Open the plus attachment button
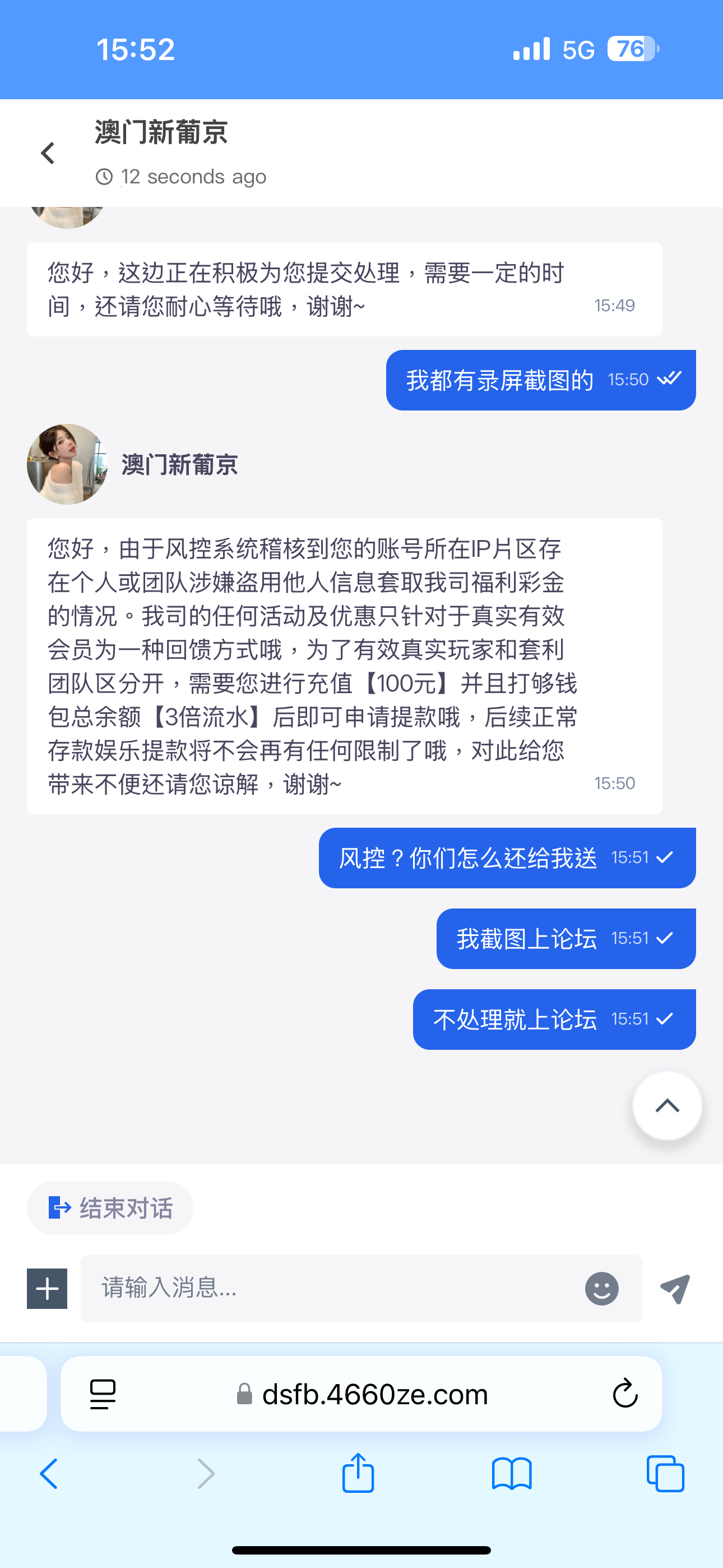723x1568 pixels. tap(47, 1288)
